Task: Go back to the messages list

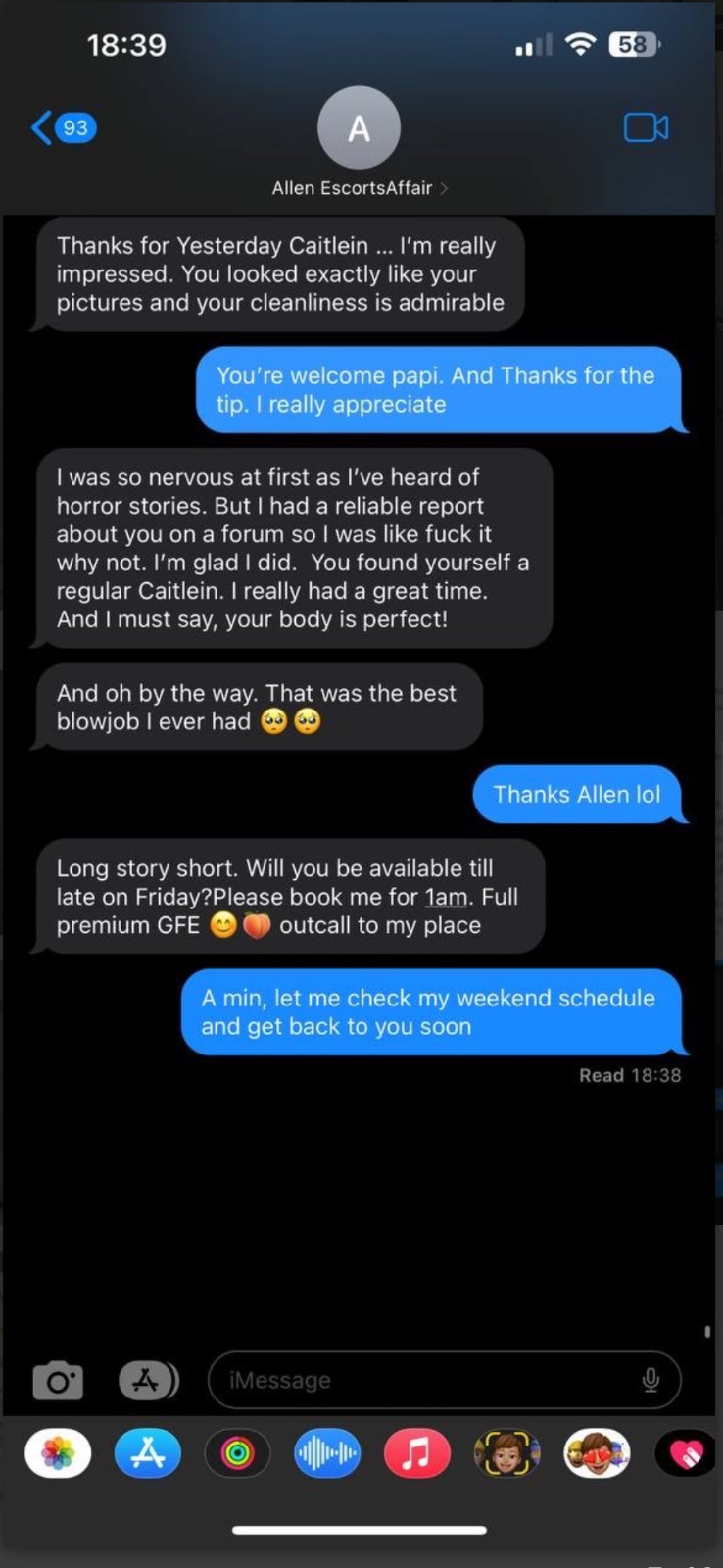Action: [62, 127]
